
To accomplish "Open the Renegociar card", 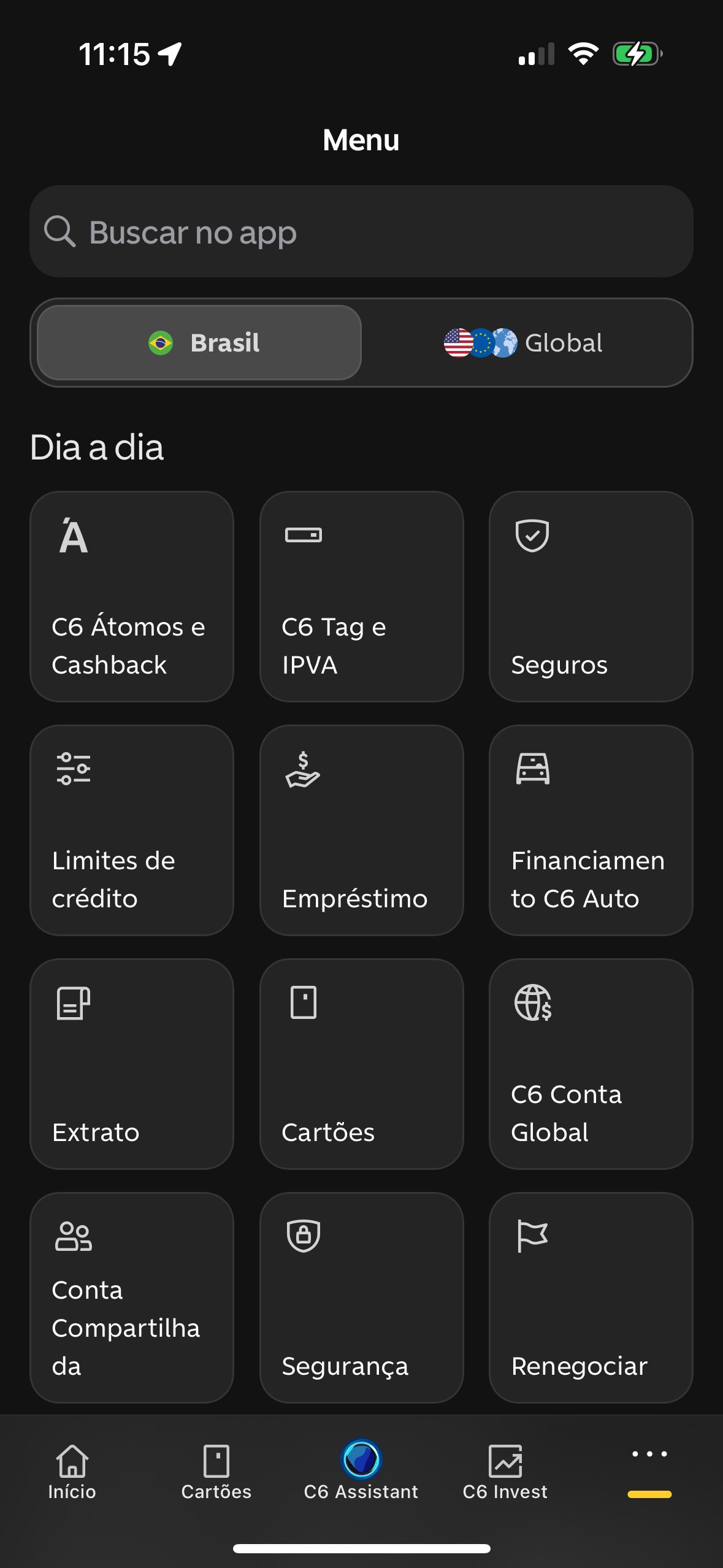I will 591,1297.
